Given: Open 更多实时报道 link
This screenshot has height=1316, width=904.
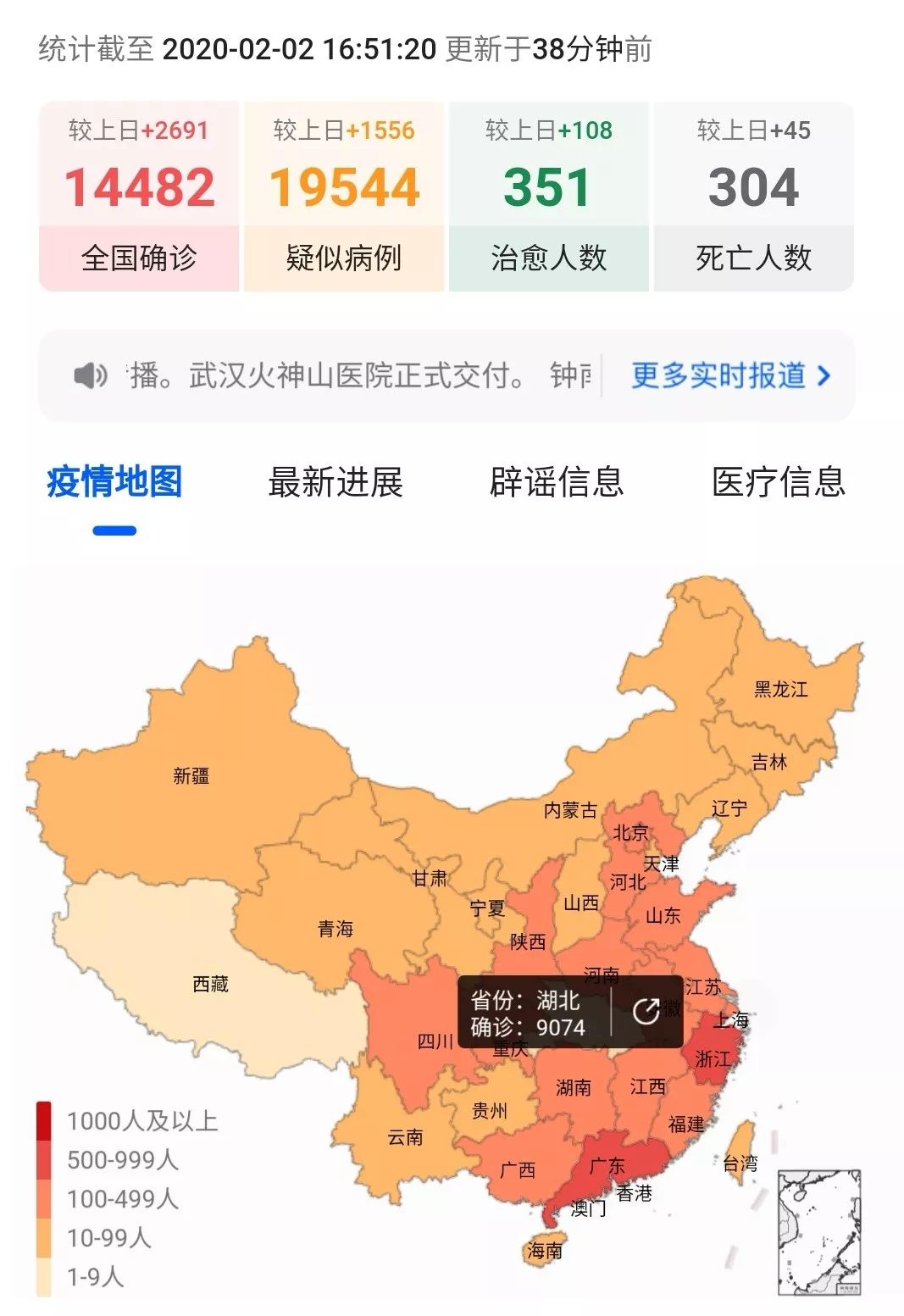Looking at the screenshot, I should (730, 375).
